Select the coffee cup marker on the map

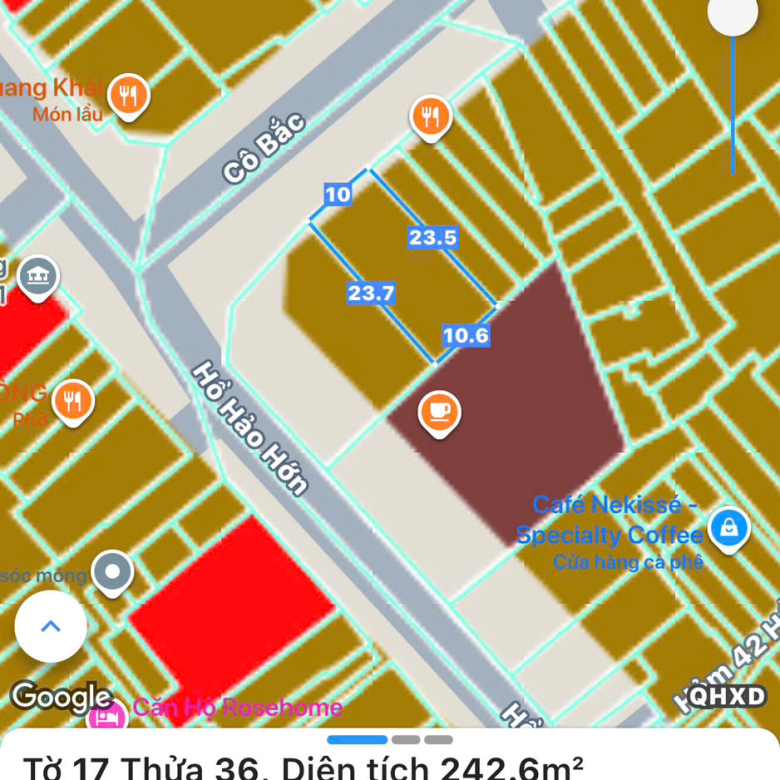[x=439, y=412]
